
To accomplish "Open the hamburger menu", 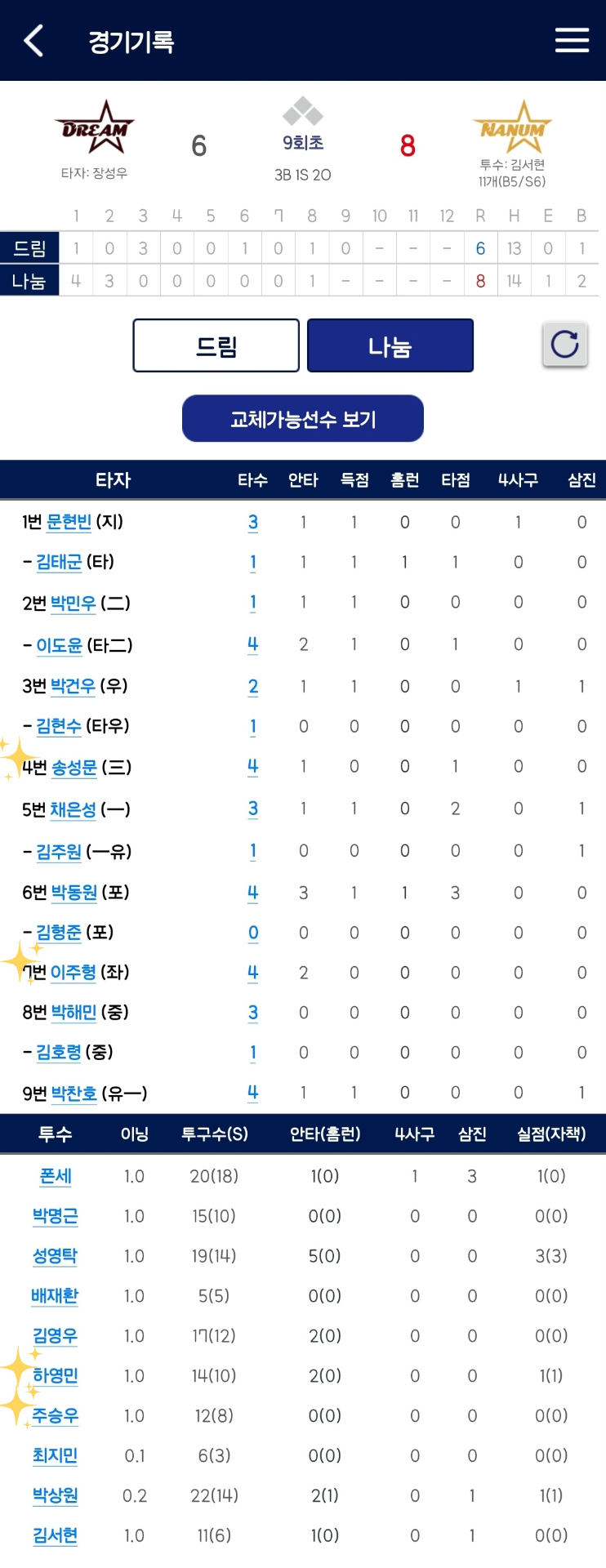I will coord(572,40).
